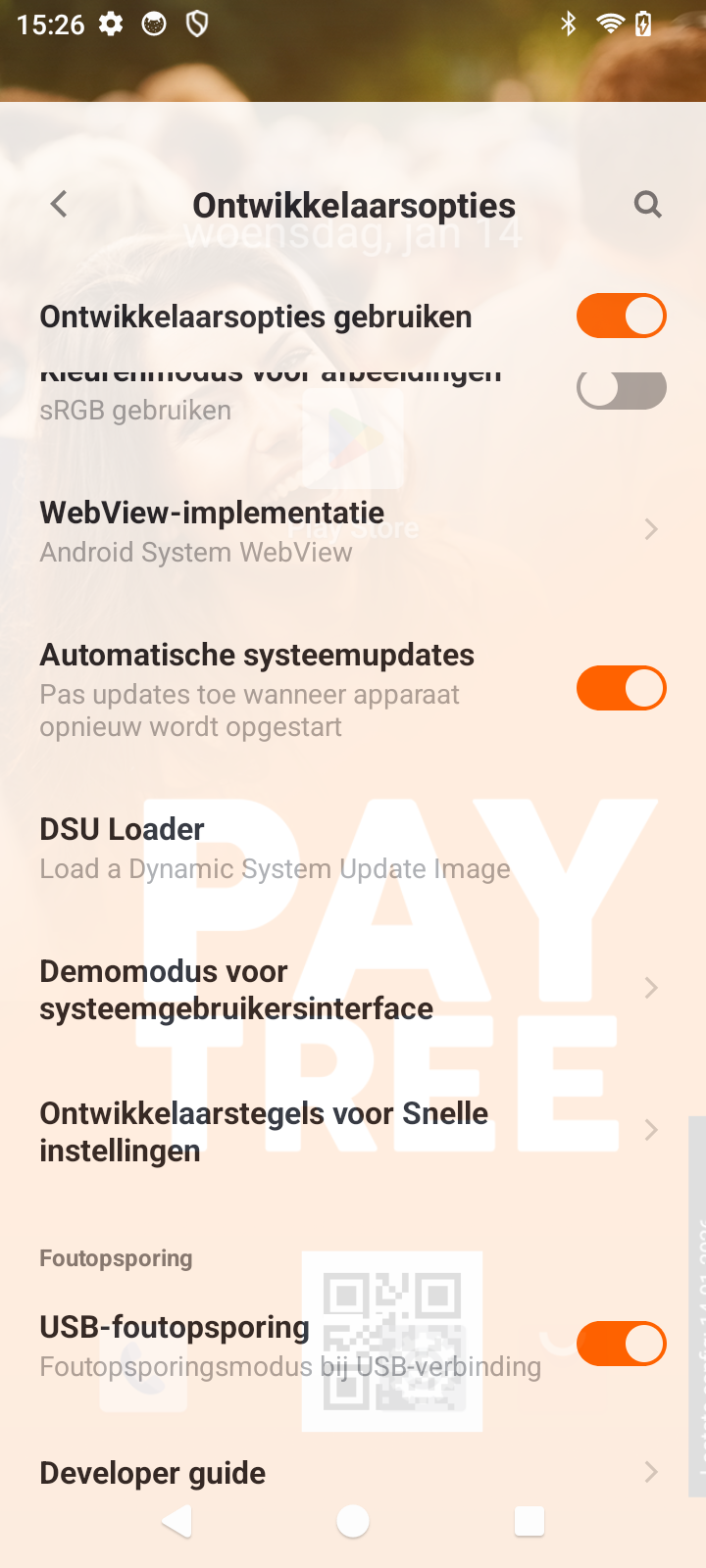Tap the battery indicator
This screenshot has height=1568, width=706.
pos(644,24)
